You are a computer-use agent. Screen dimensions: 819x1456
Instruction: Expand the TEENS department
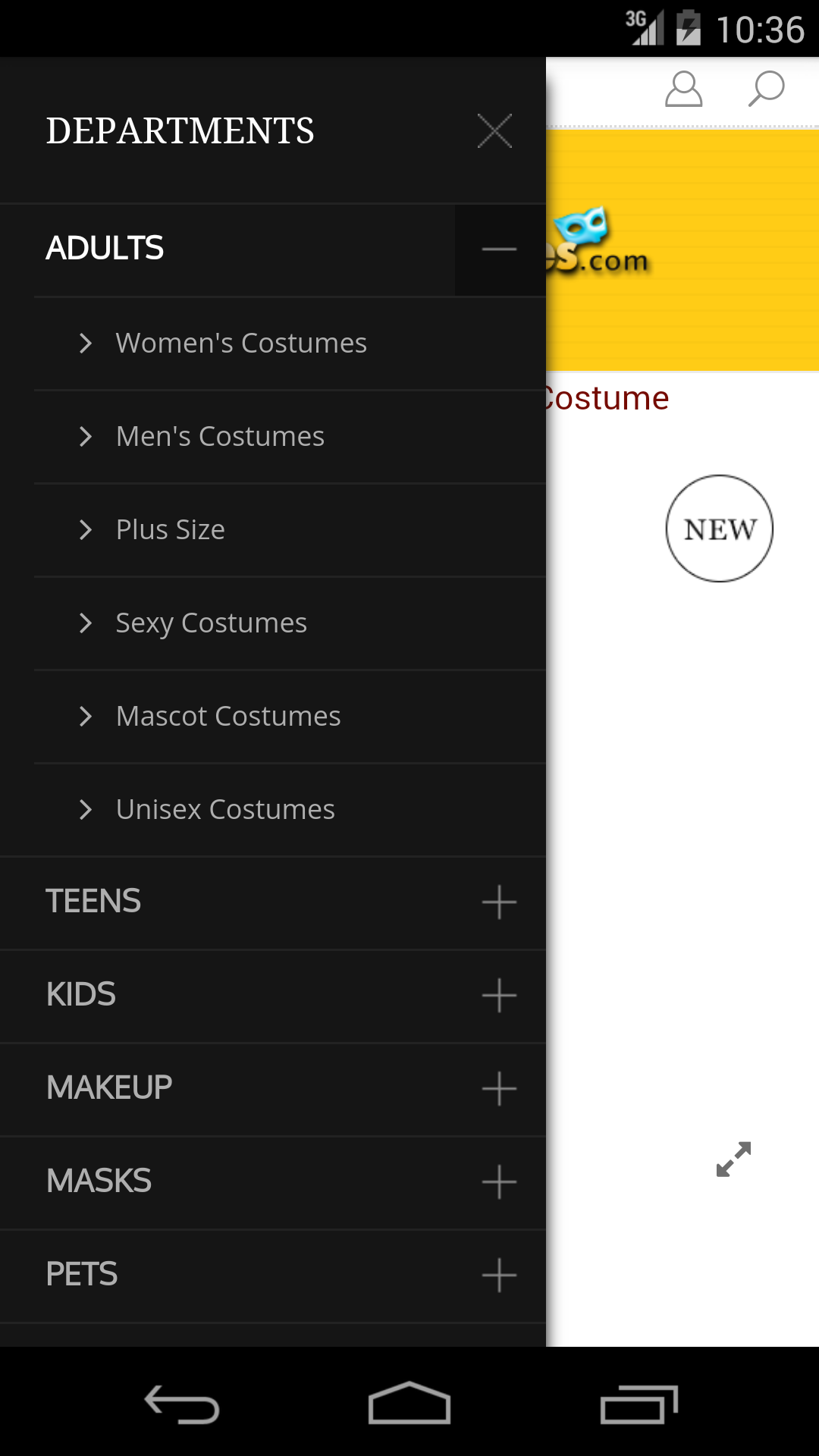click(x=498, y=902)
